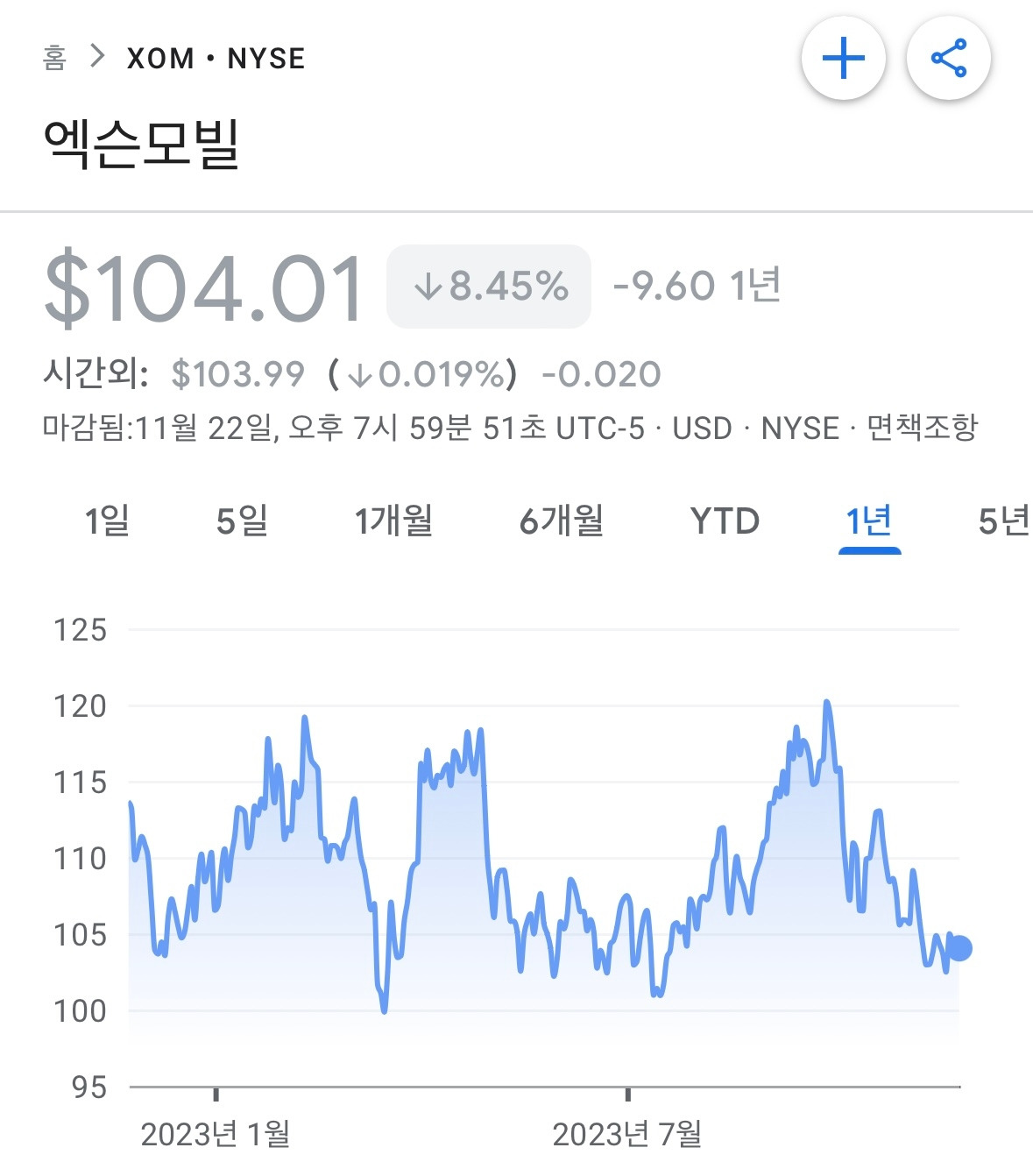Tap the 1년 range tab
Viewport: 1033px width, 1176px height.
click(869, 521)
